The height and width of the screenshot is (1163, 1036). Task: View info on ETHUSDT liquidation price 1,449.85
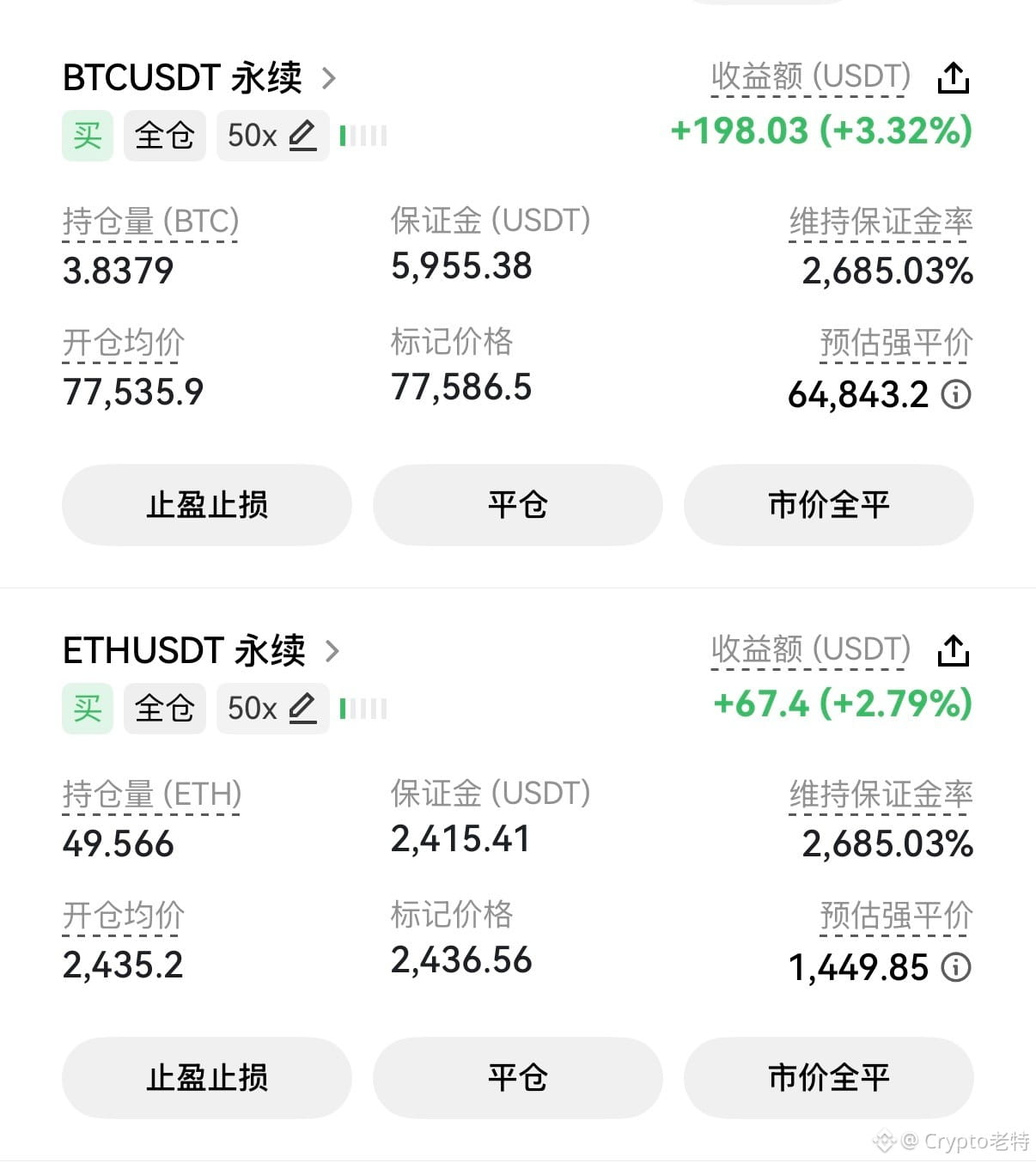pyautogui.click(x=956, y=967)
